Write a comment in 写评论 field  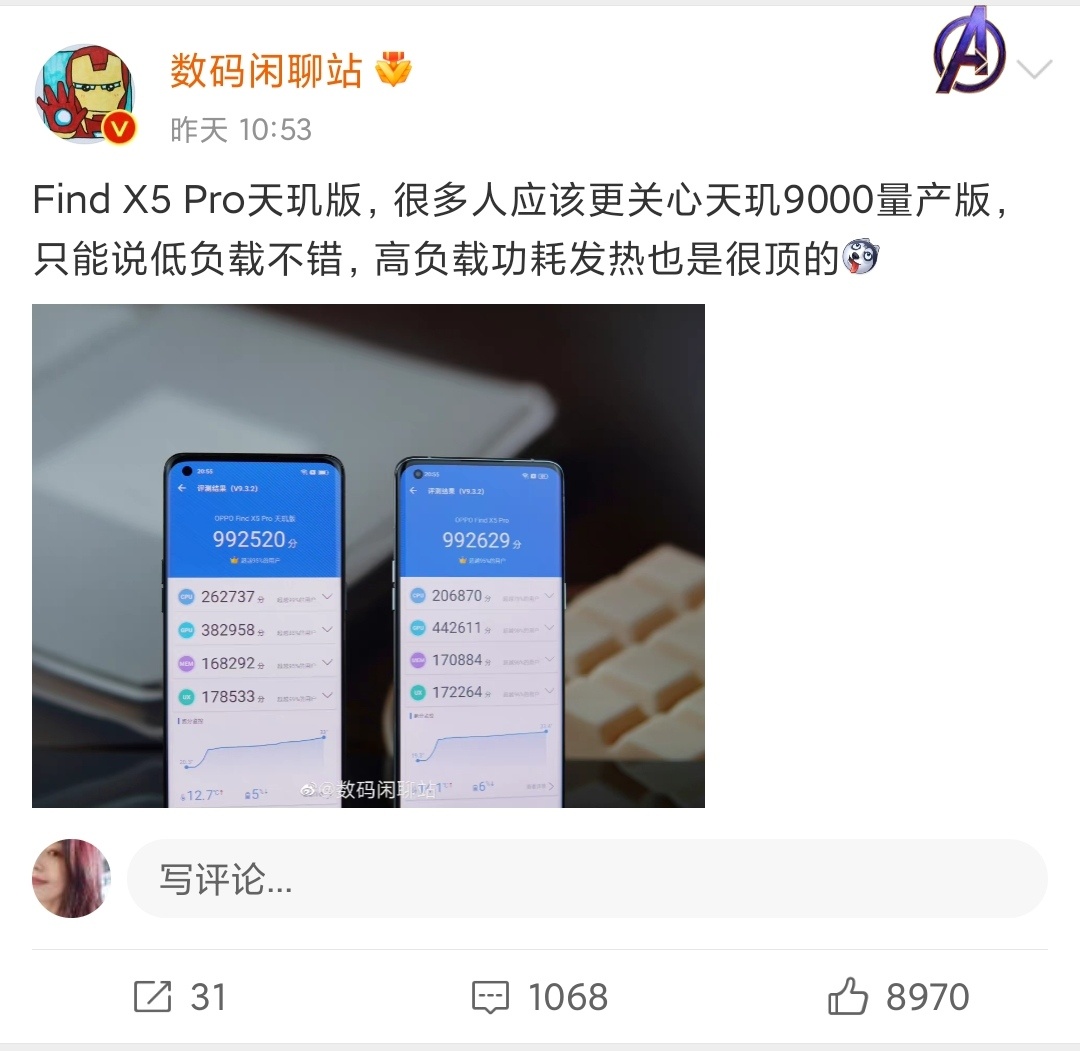coord(587,879)
